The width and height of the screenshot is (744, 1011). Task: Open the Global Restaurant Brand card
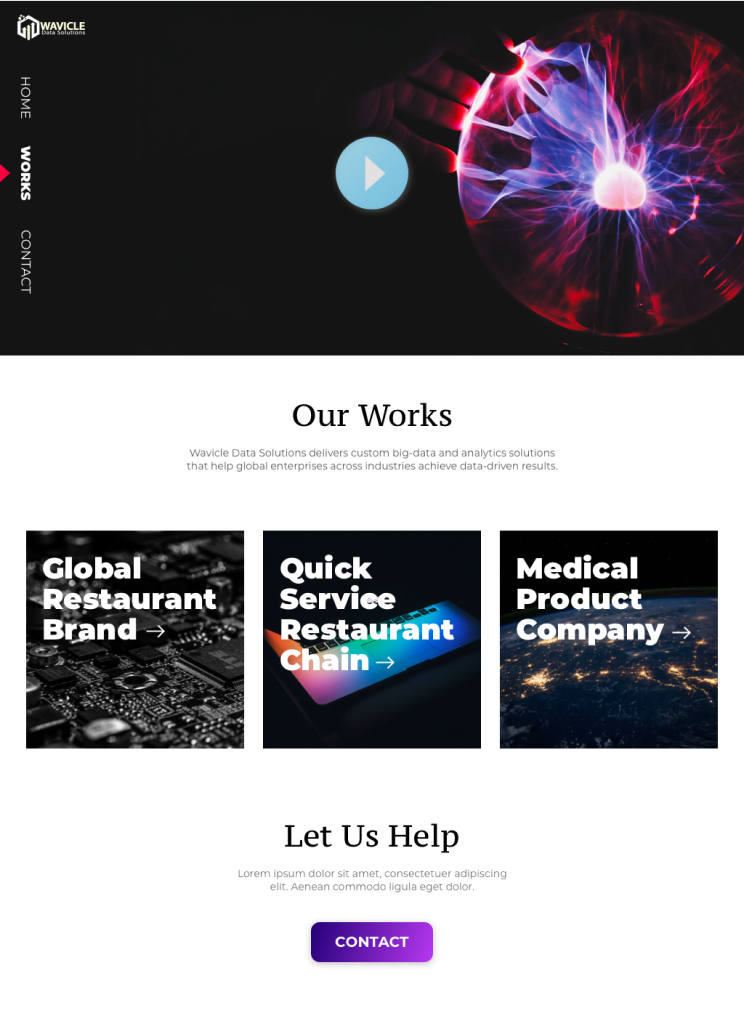point(135,639)
